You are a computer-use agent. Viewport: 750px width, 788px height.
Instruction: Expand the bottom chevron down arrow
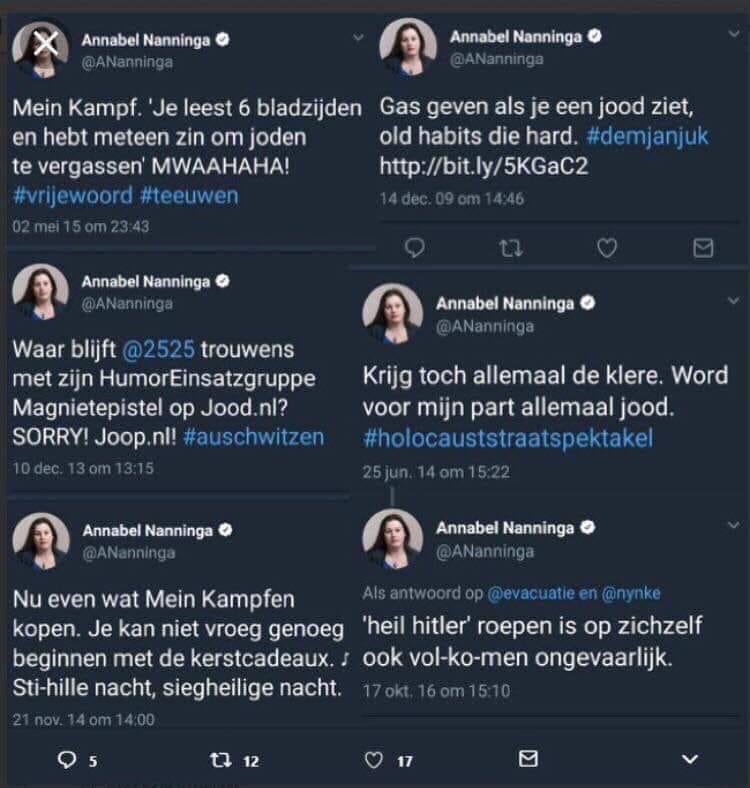point(689,760)
